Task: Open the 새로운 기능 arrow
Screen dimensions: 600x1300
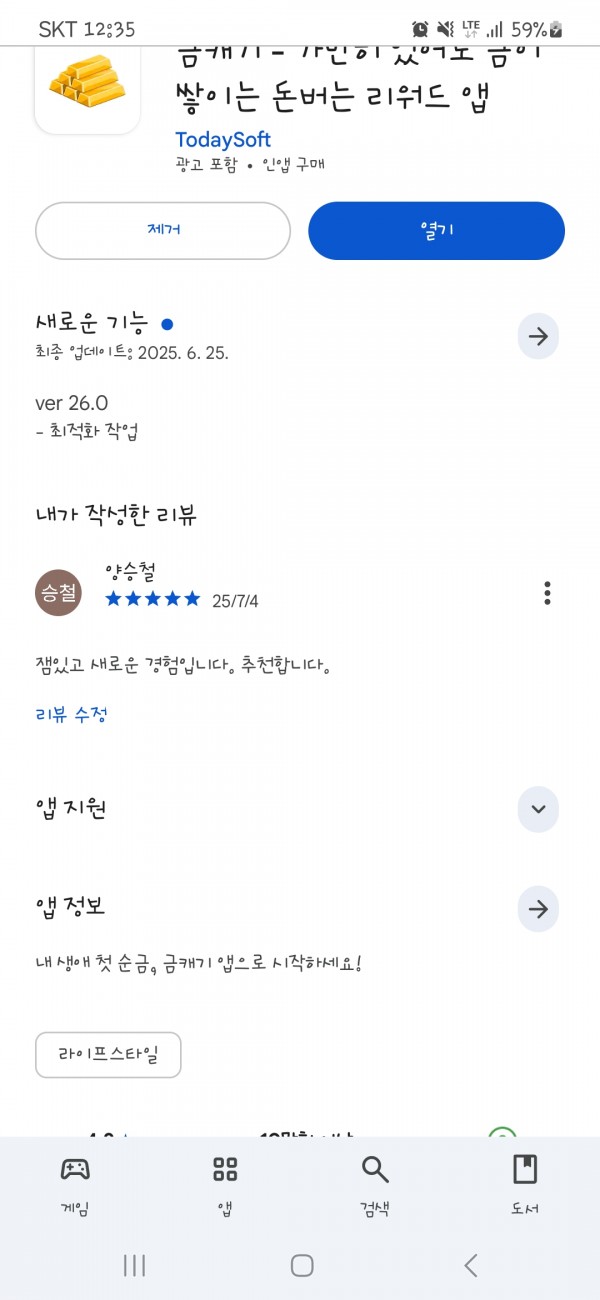Action: [x=538, y=337]
